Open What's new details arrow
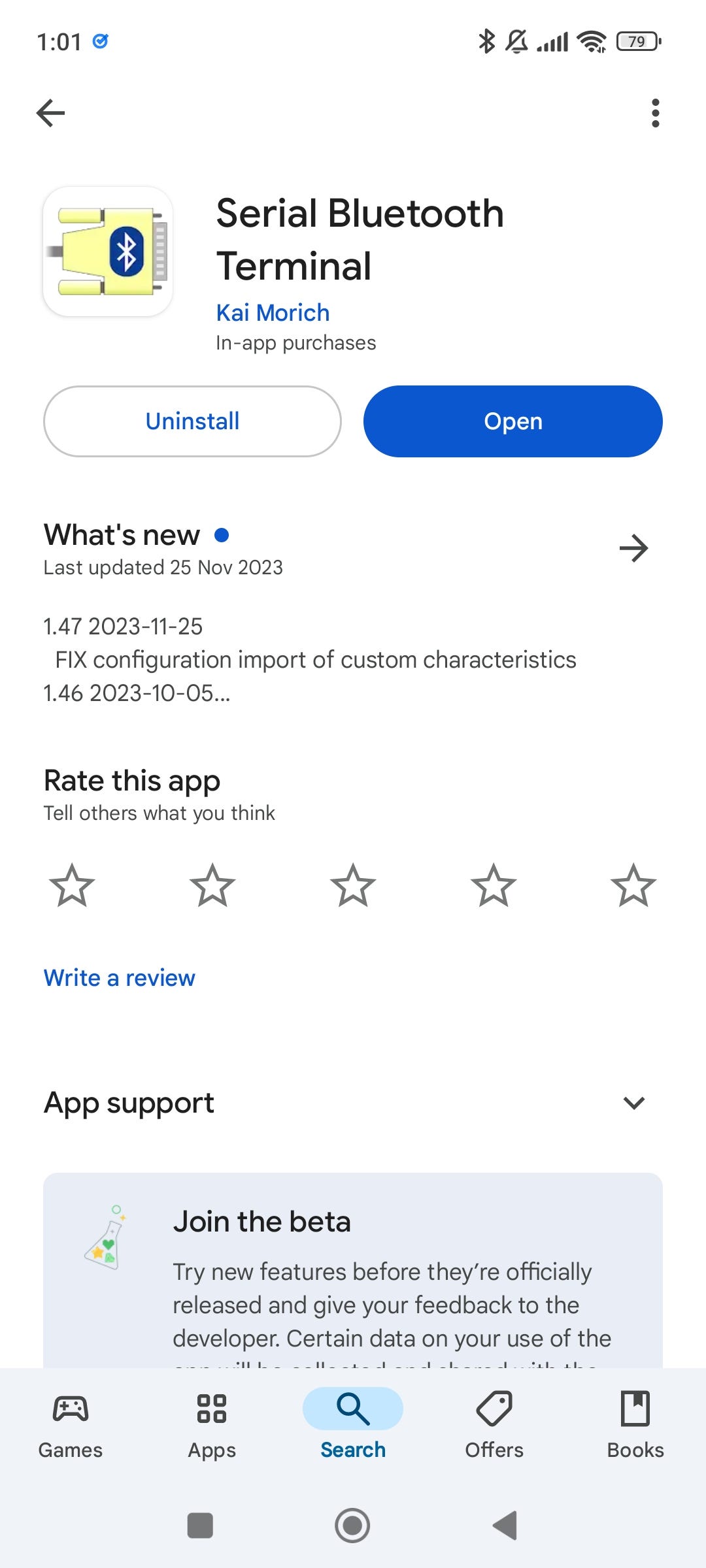The height and width of the screenshot is (1568, 706). (x=633, y=548)
